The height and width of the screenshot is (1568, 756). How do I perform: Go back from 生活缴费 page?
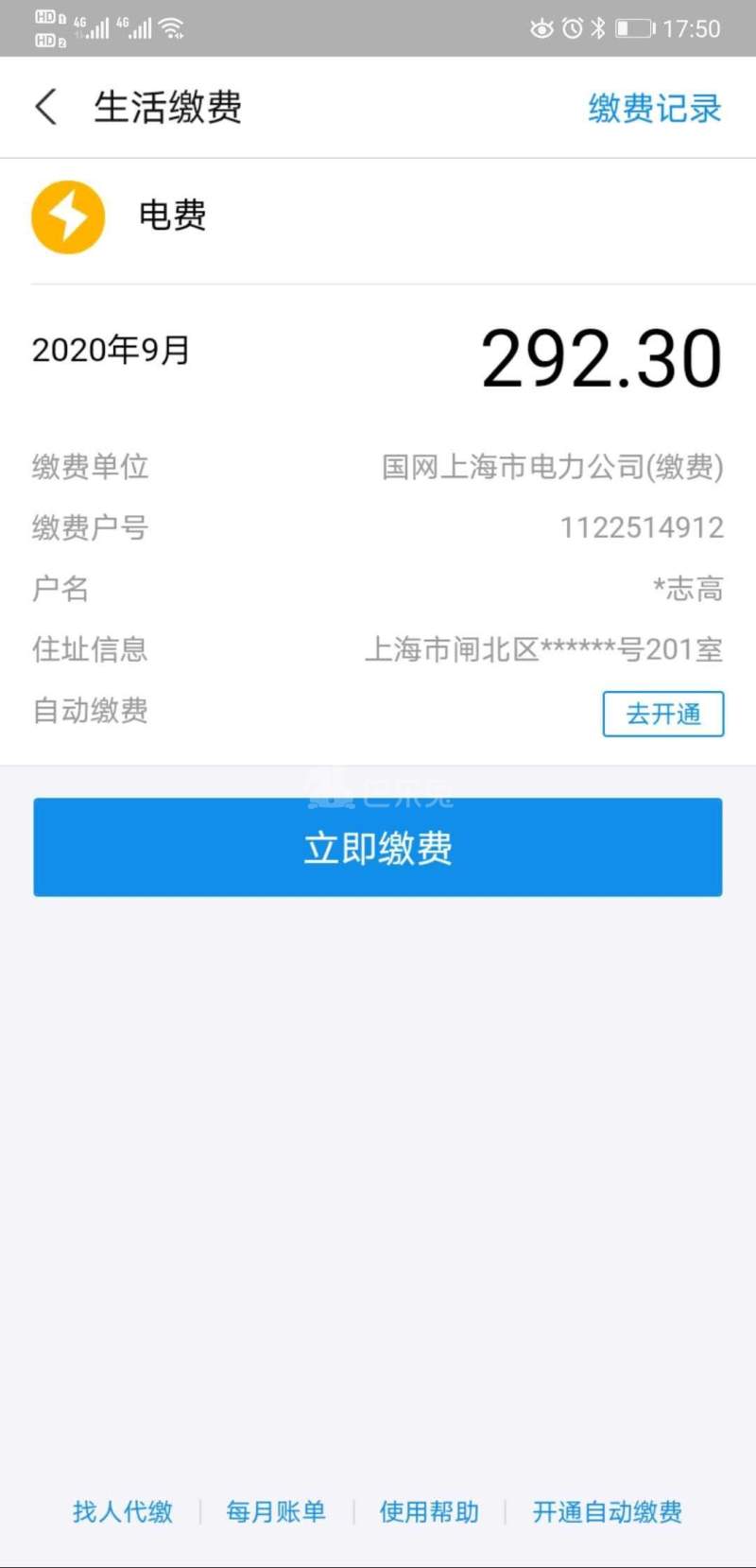pos(45,107)
